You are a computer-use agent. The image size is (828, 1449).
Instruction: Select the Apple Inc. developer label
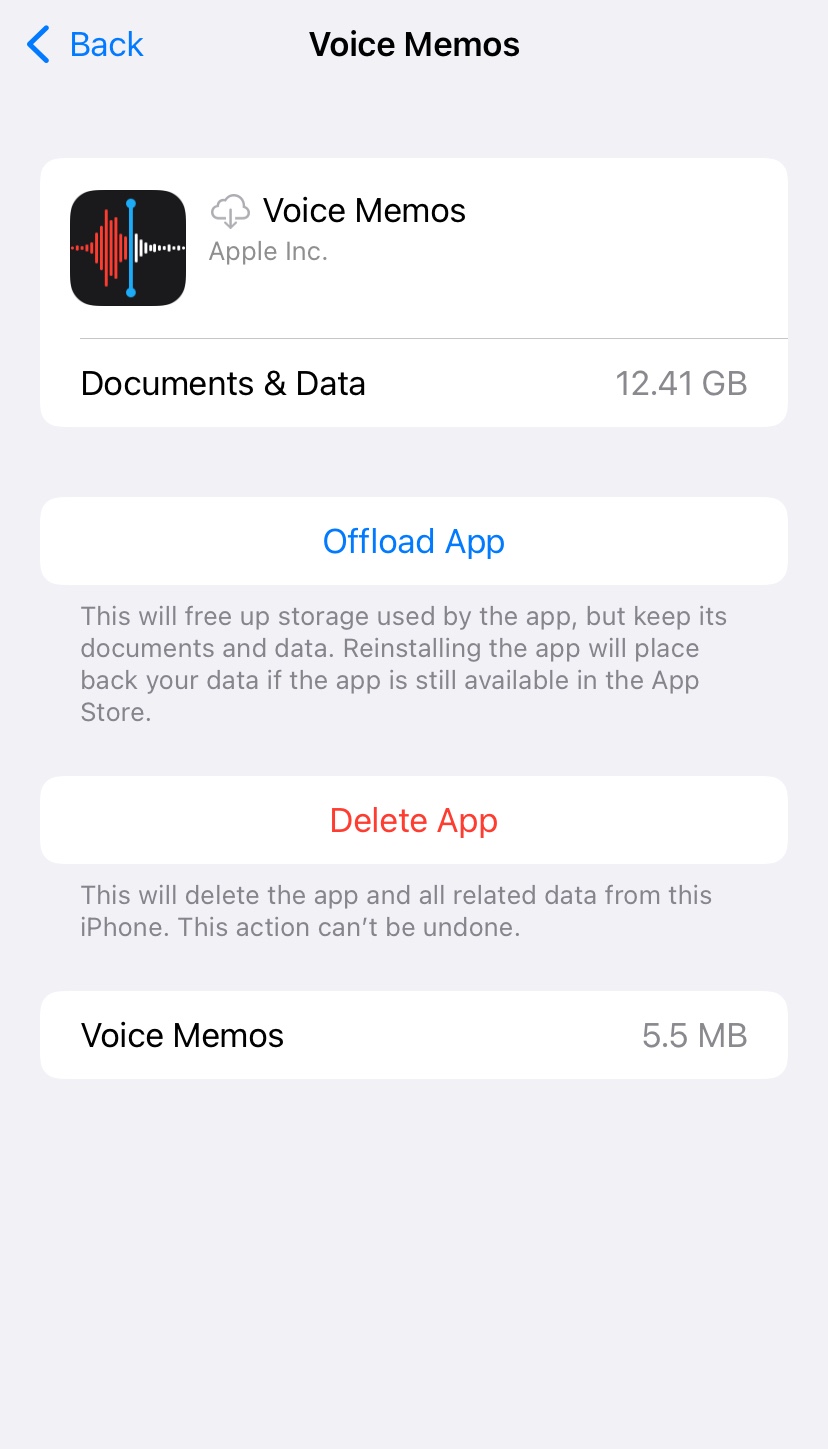click(x=268, y=251)
